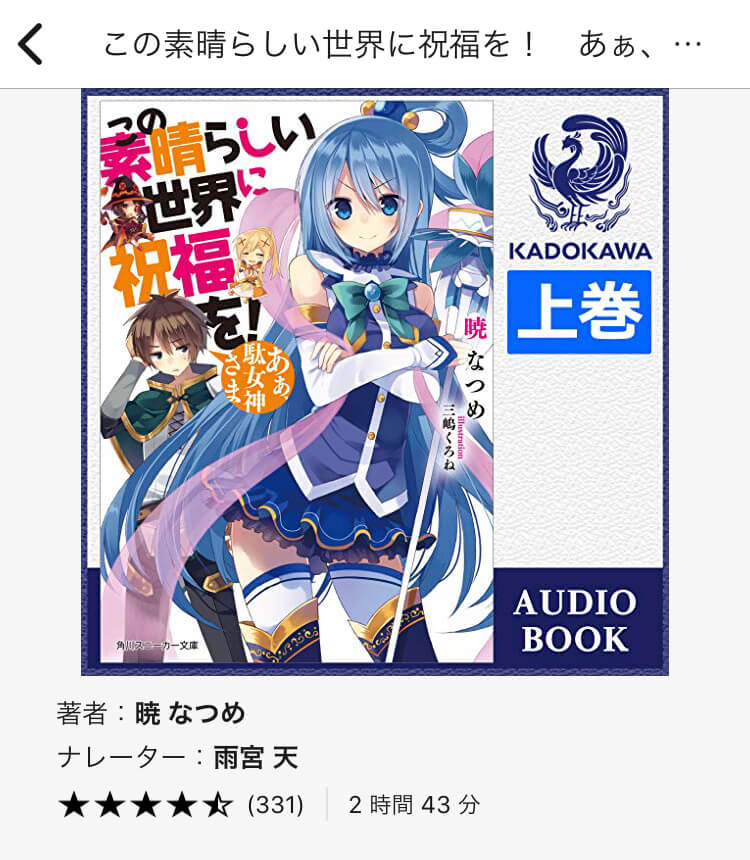This screenshot has height=860, width=750.
Task: Open author 暁 なつめ page
Action: tap(191, 713)
